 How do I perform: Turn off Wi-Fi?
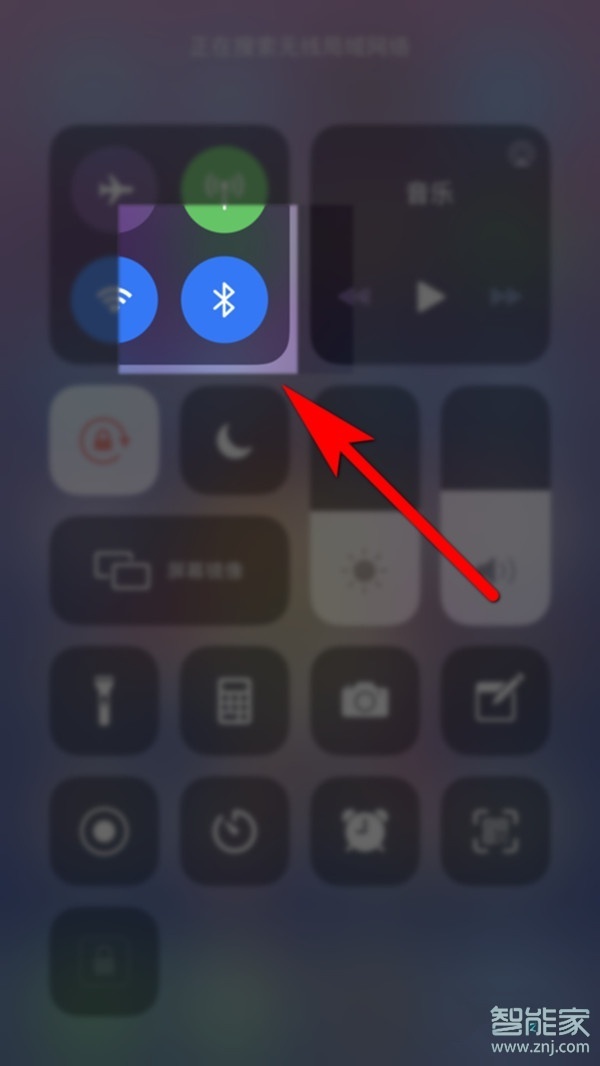click(114, 299)
